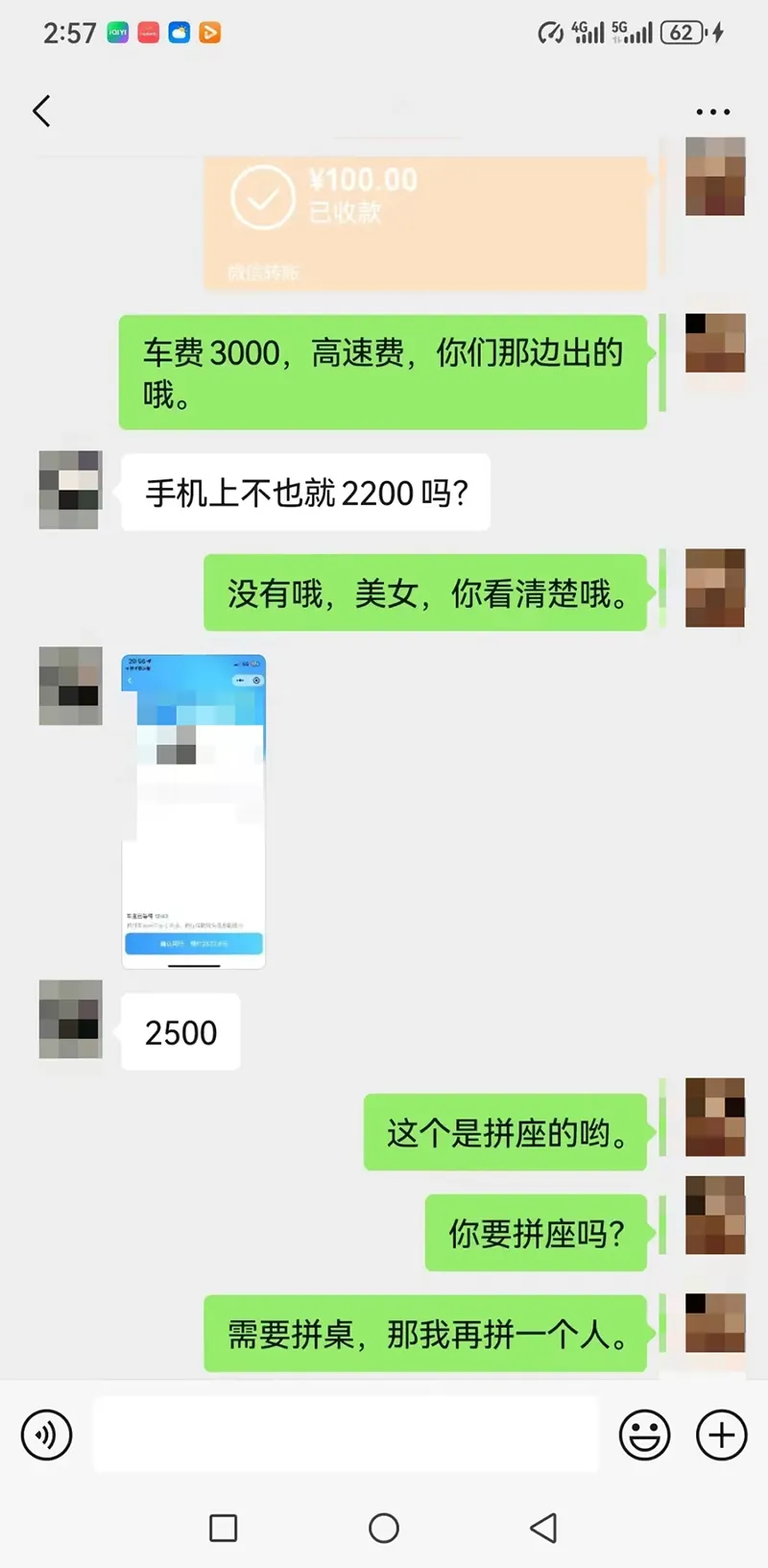Tap the message text input field
Image resolution: width=768 pixels, height=1568 pixels.
(x=346, y=1435)
